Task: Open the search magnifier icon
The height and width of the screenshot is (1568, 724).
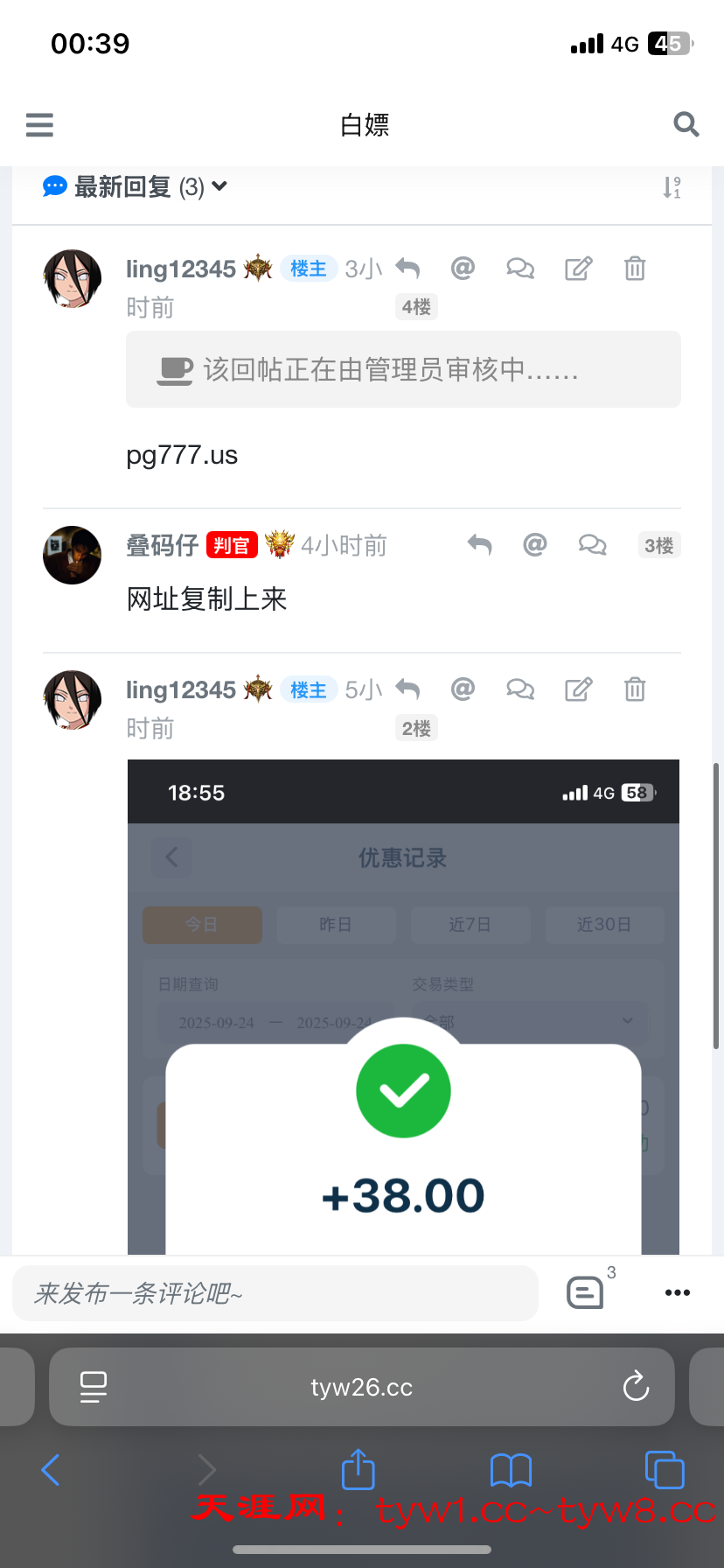Action: pos(686,125)
